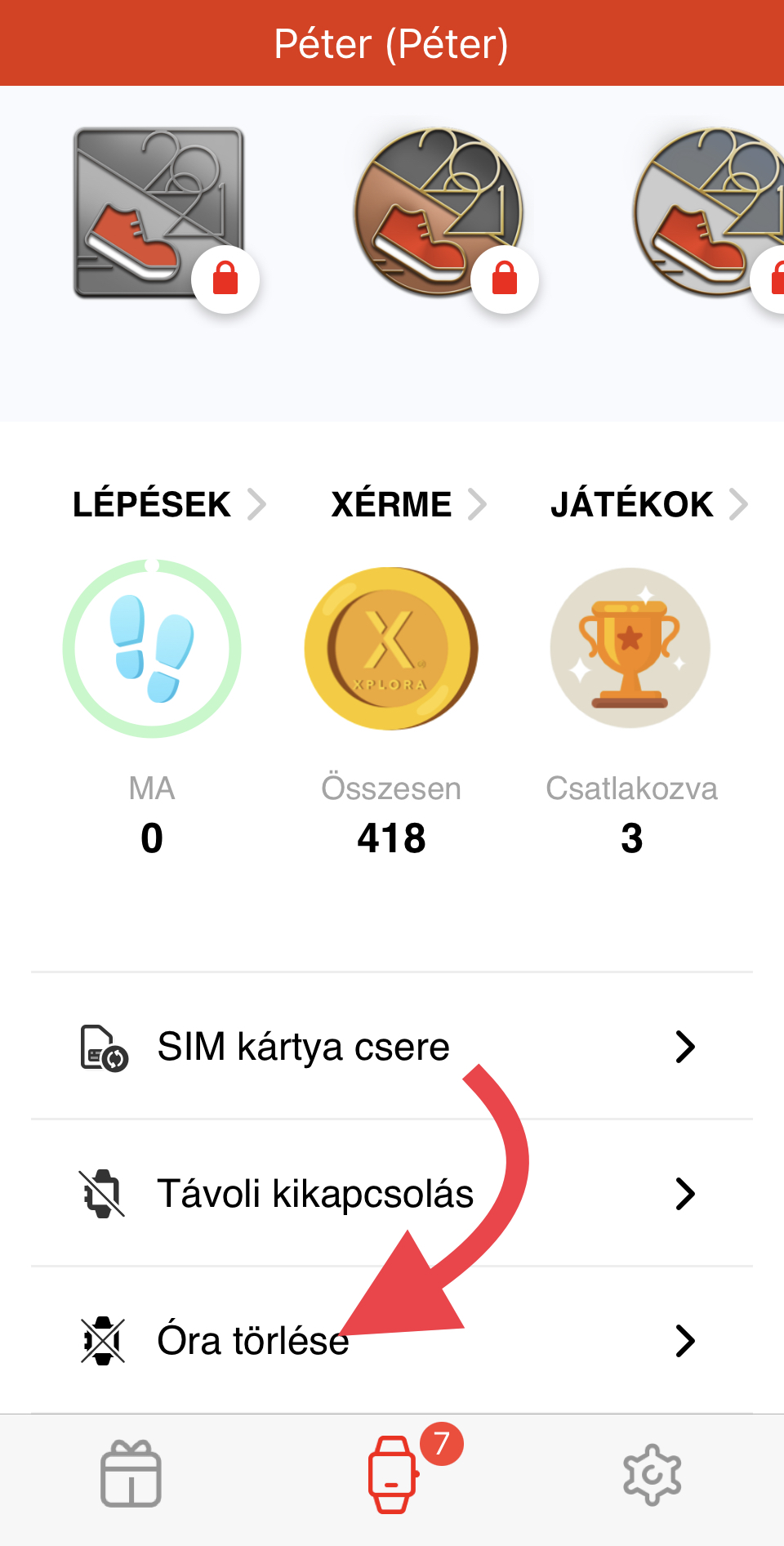Image resolution: width=784 pixels, height=1546 pixels.
Task: Tap the Xplora gold coin
Action: [x=391, y=649]
